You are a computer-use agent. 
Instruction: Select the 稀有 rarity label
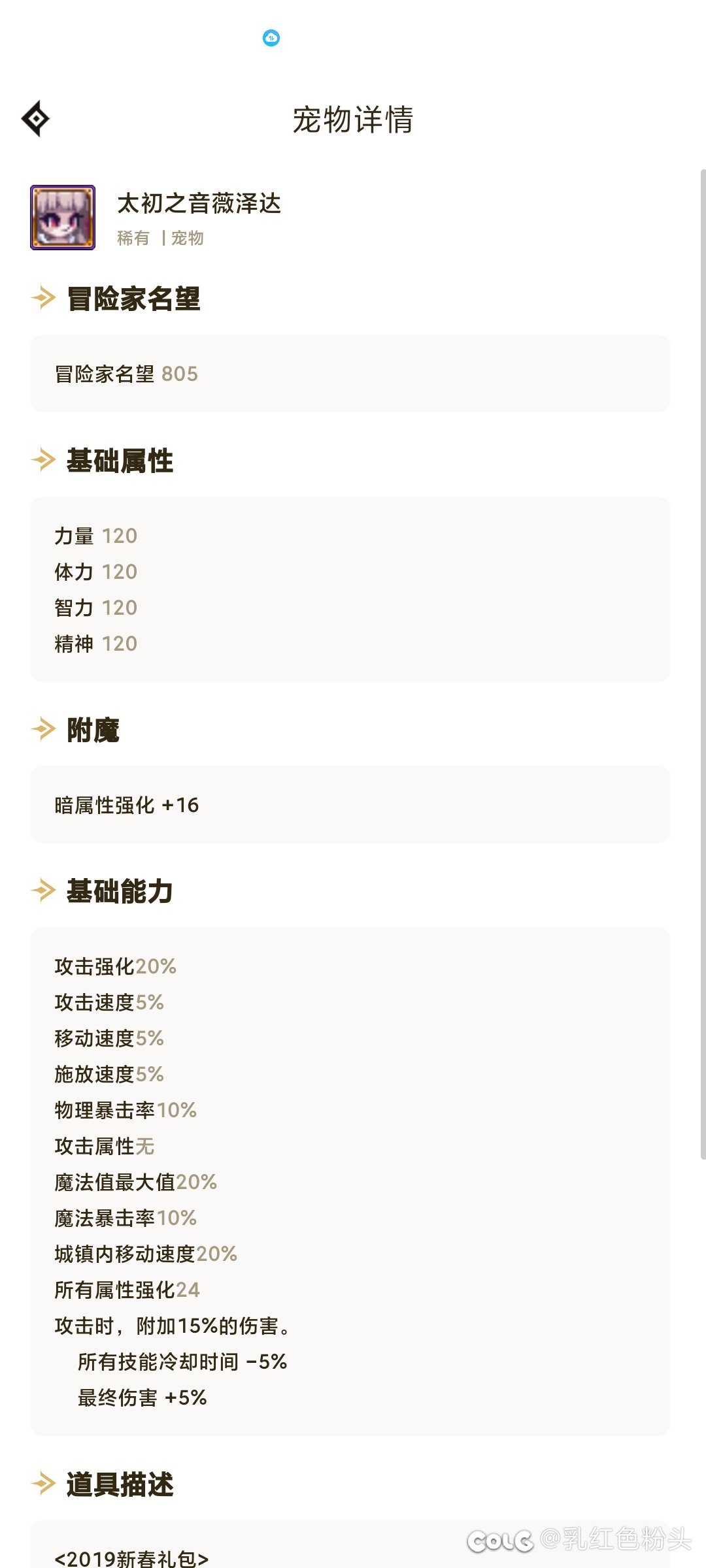pos(133,238)
